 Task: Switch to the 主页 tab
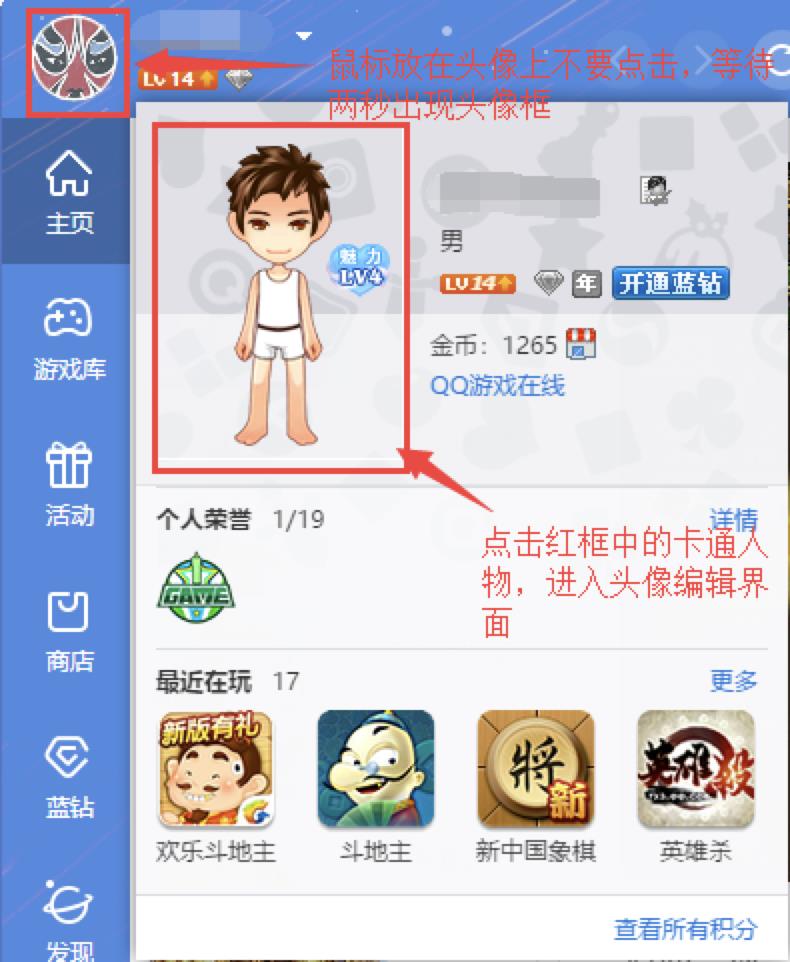tap(68, 193)
